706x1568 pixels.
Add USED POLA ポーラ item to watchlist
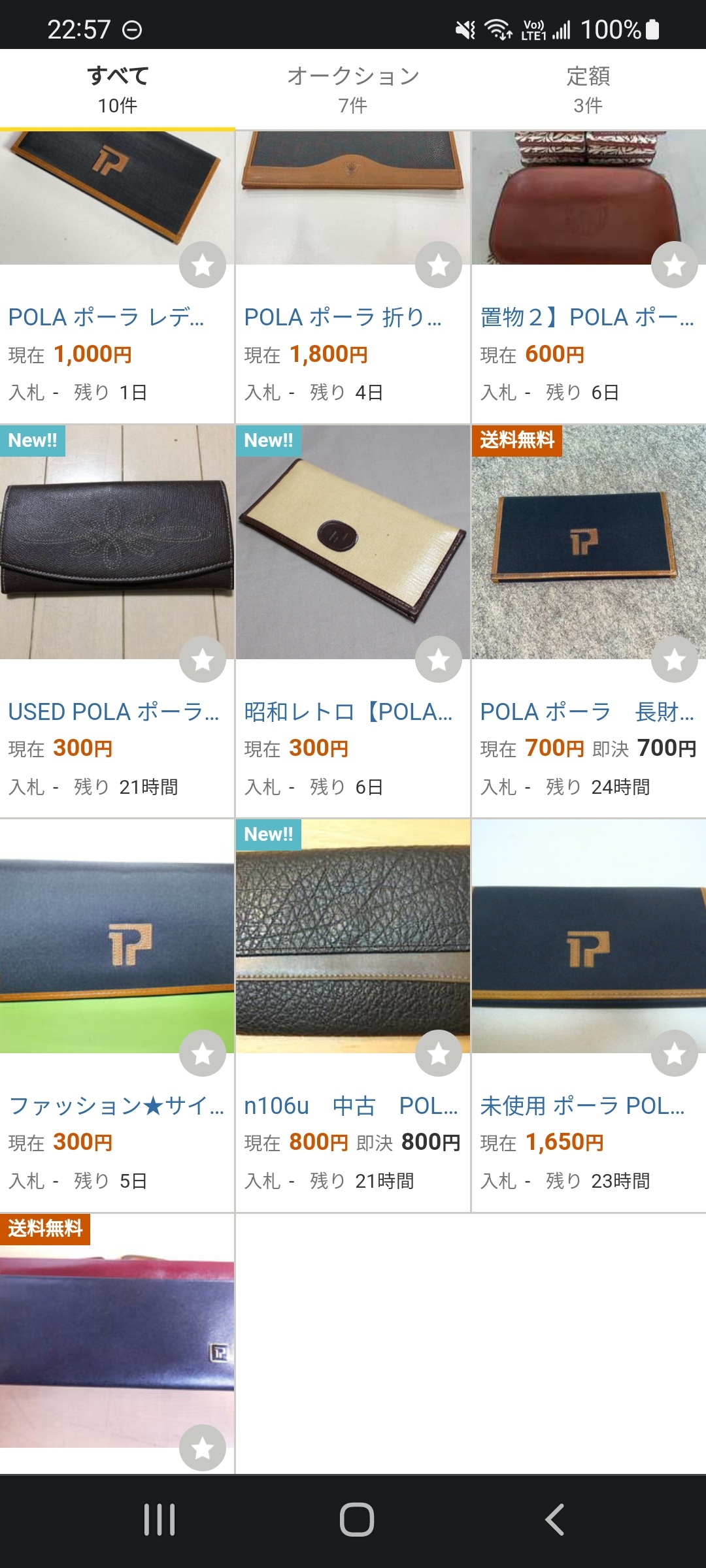point(203,659)
